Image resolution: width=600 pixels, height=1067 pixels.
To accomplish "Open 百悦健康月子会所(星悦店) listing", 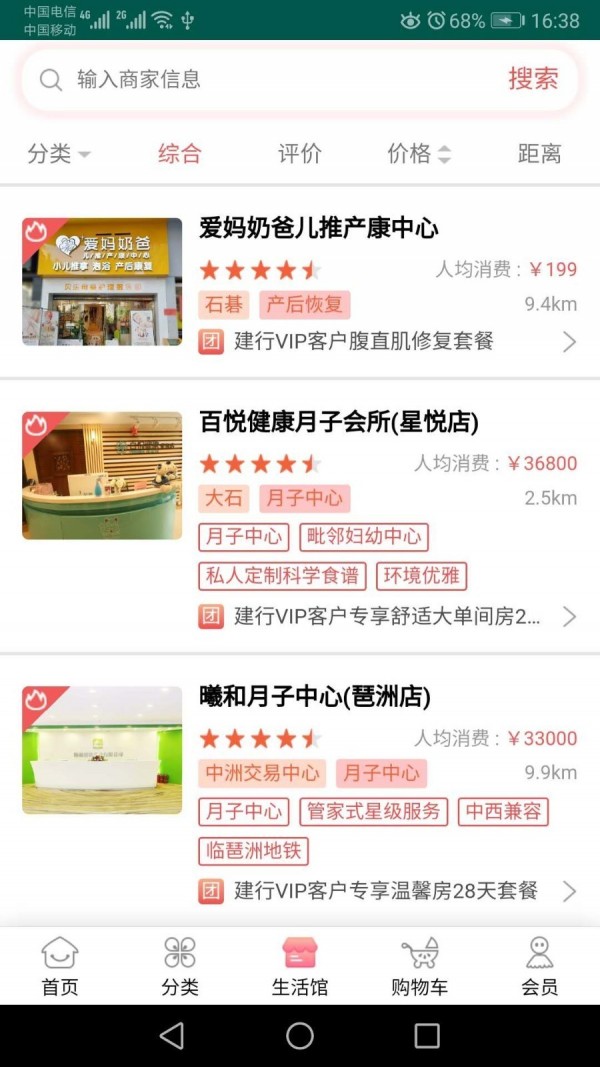I will 338,422.
